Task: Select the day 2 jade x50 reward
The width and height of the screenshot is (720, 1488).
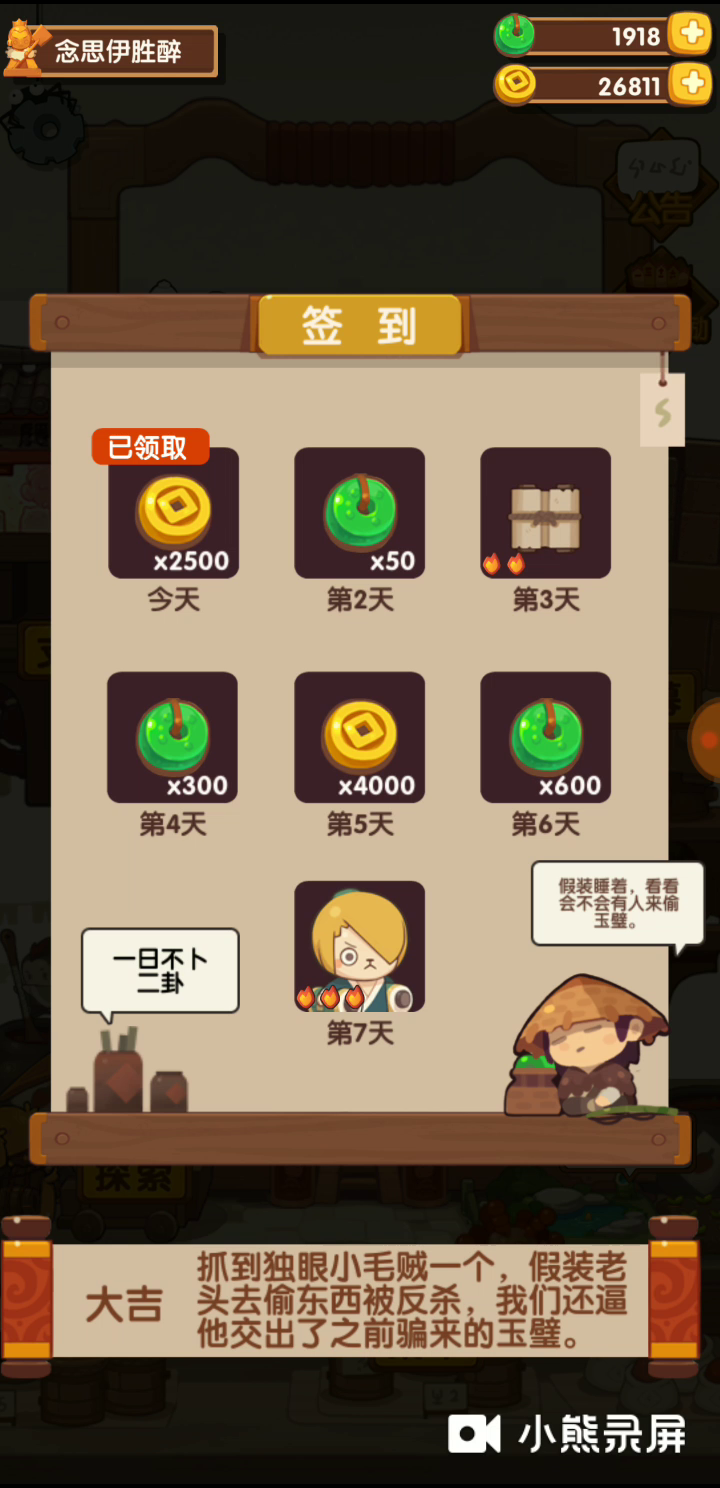Action: 359,513
